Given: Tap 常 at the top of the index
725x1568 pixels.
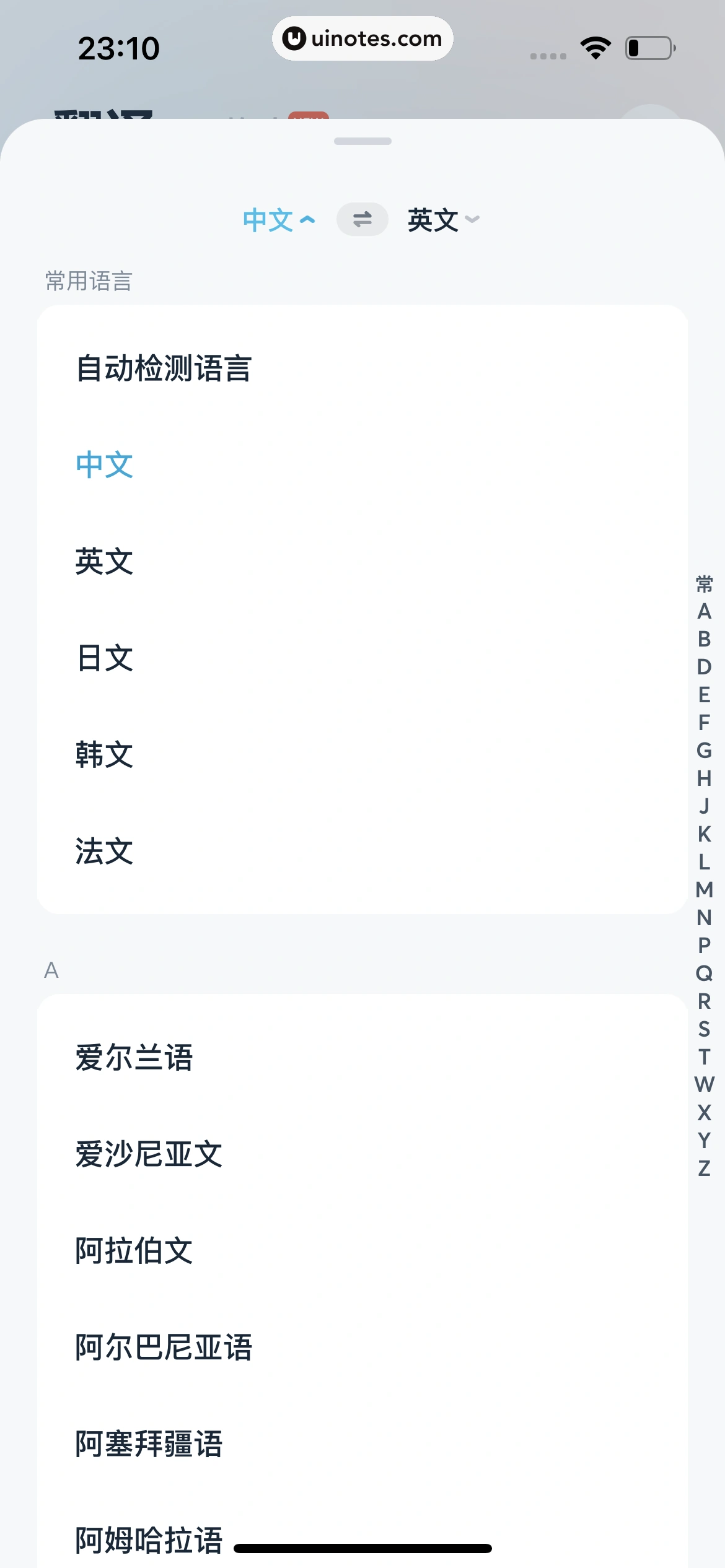Looking at the screenshot, I should [x=703, y=582].
